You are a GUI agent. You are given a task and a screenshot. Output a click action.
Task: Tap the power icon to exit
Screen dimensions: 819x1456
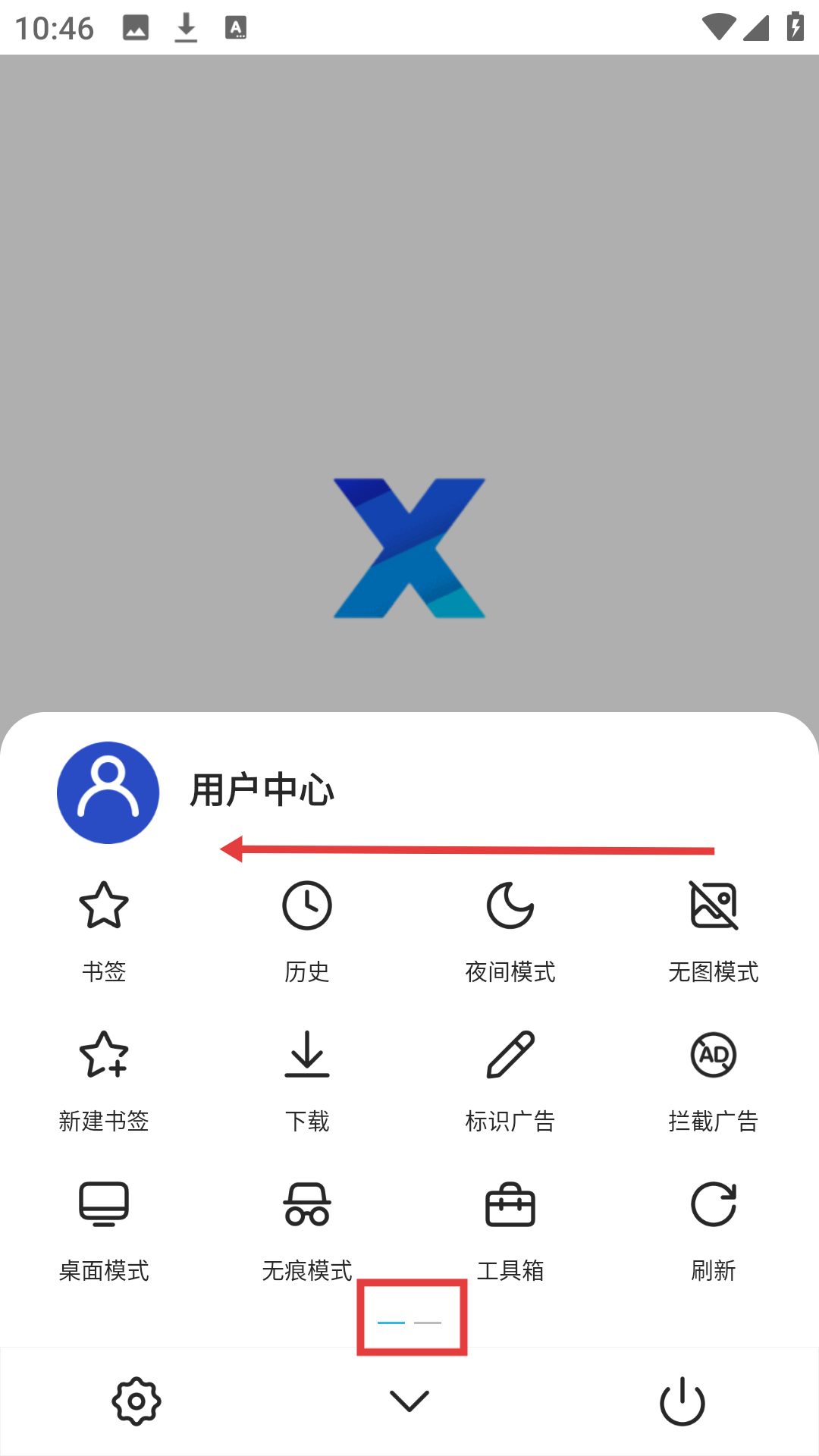[682, 1401]
